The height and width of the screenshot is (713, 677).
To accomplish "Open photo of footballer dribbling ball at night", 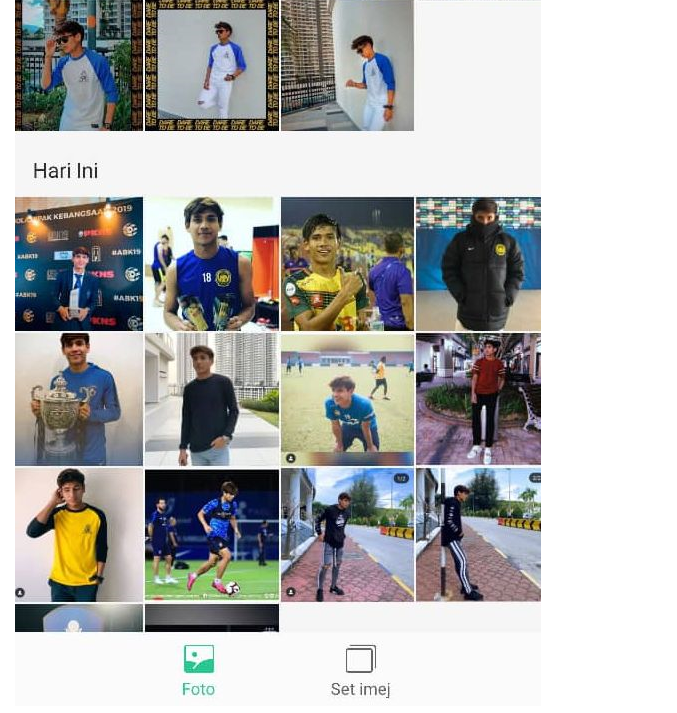I will point(212,535).
